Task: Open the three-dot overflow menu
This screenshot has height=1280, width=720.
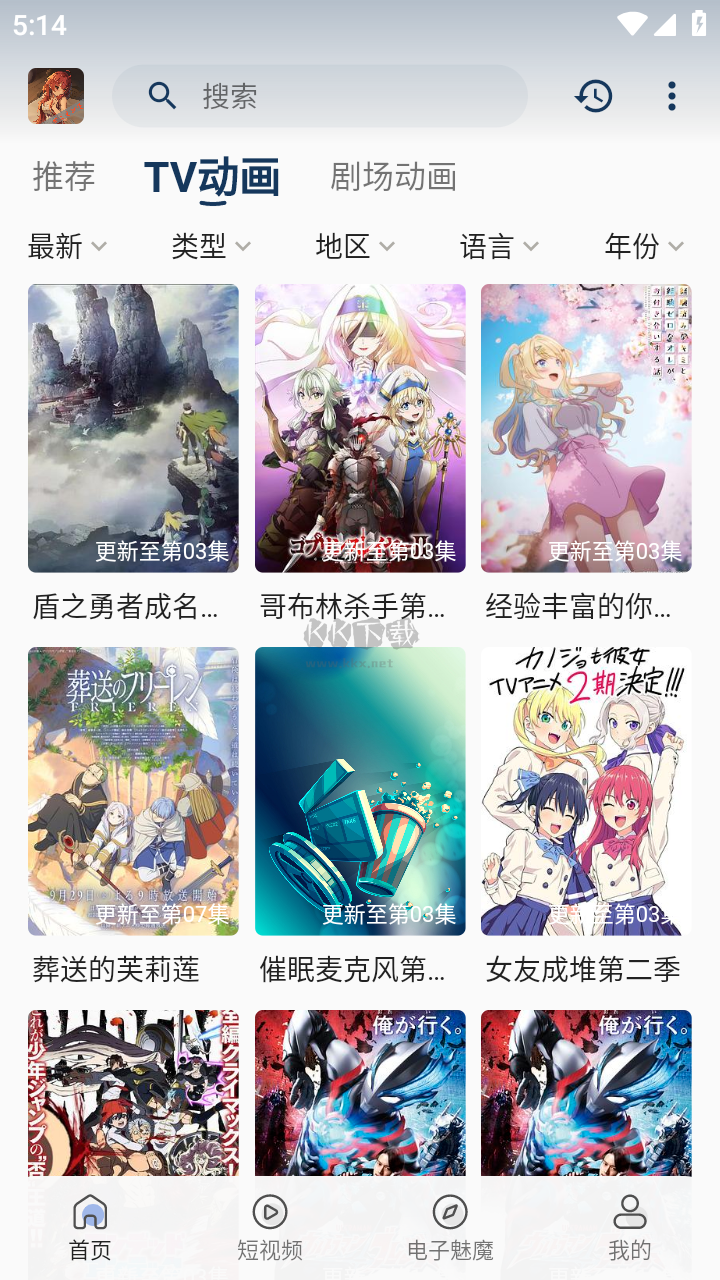Action: pyautogui.click(x=671, y=96)
